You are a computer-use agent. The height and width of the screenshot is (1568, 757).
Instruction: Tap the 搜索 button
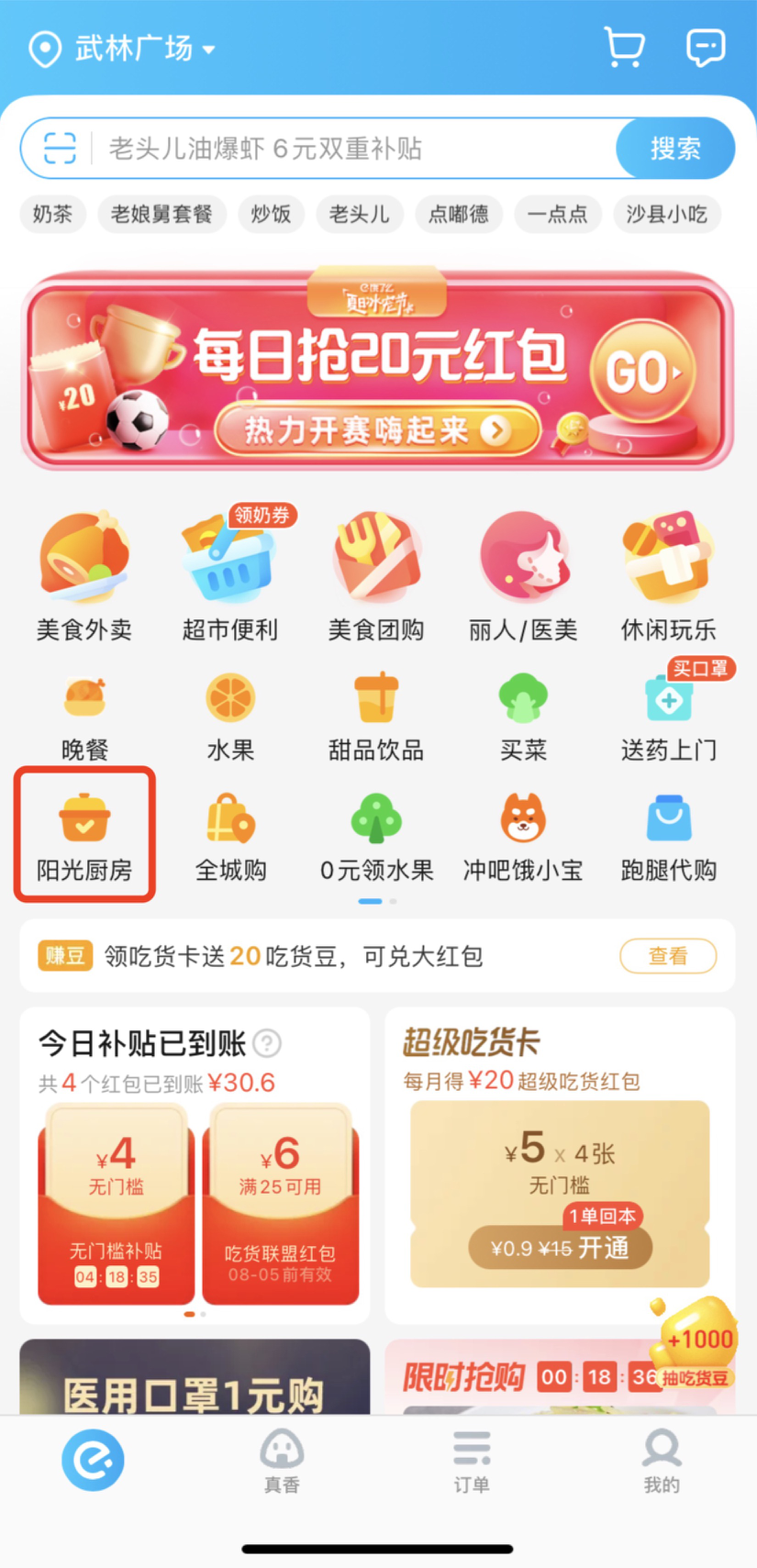pyautogui.click(x=675, y=148)
